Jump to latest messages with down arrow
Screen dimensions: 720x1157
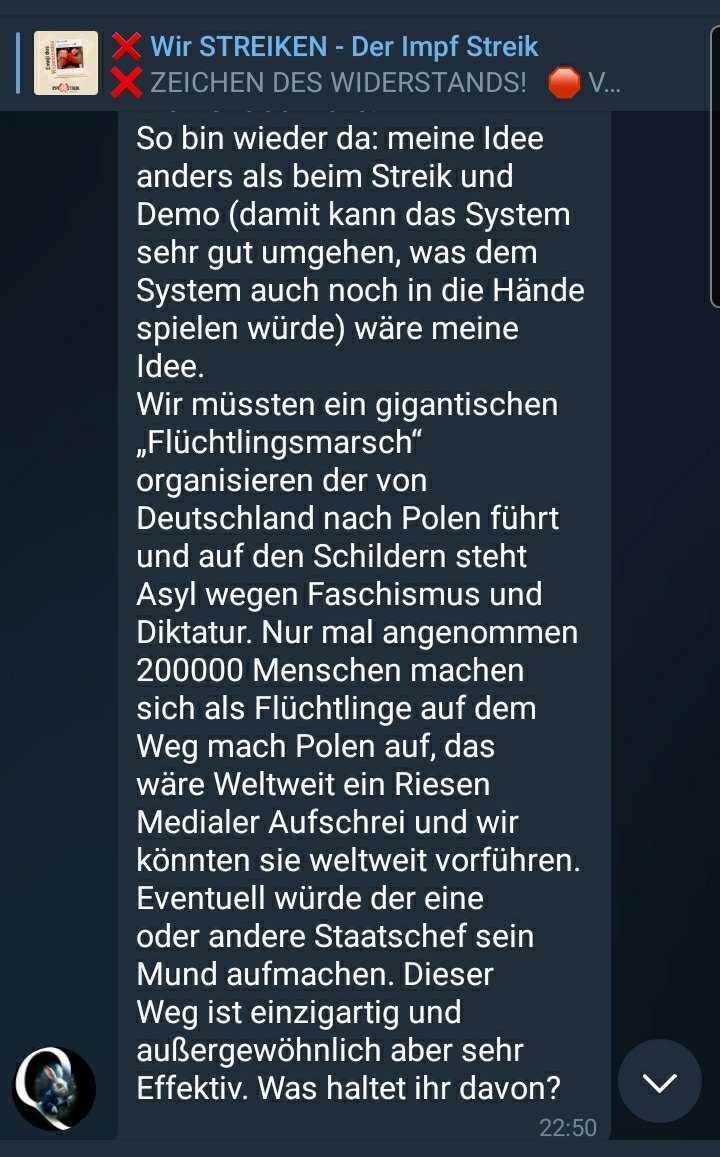[660, 1082]
